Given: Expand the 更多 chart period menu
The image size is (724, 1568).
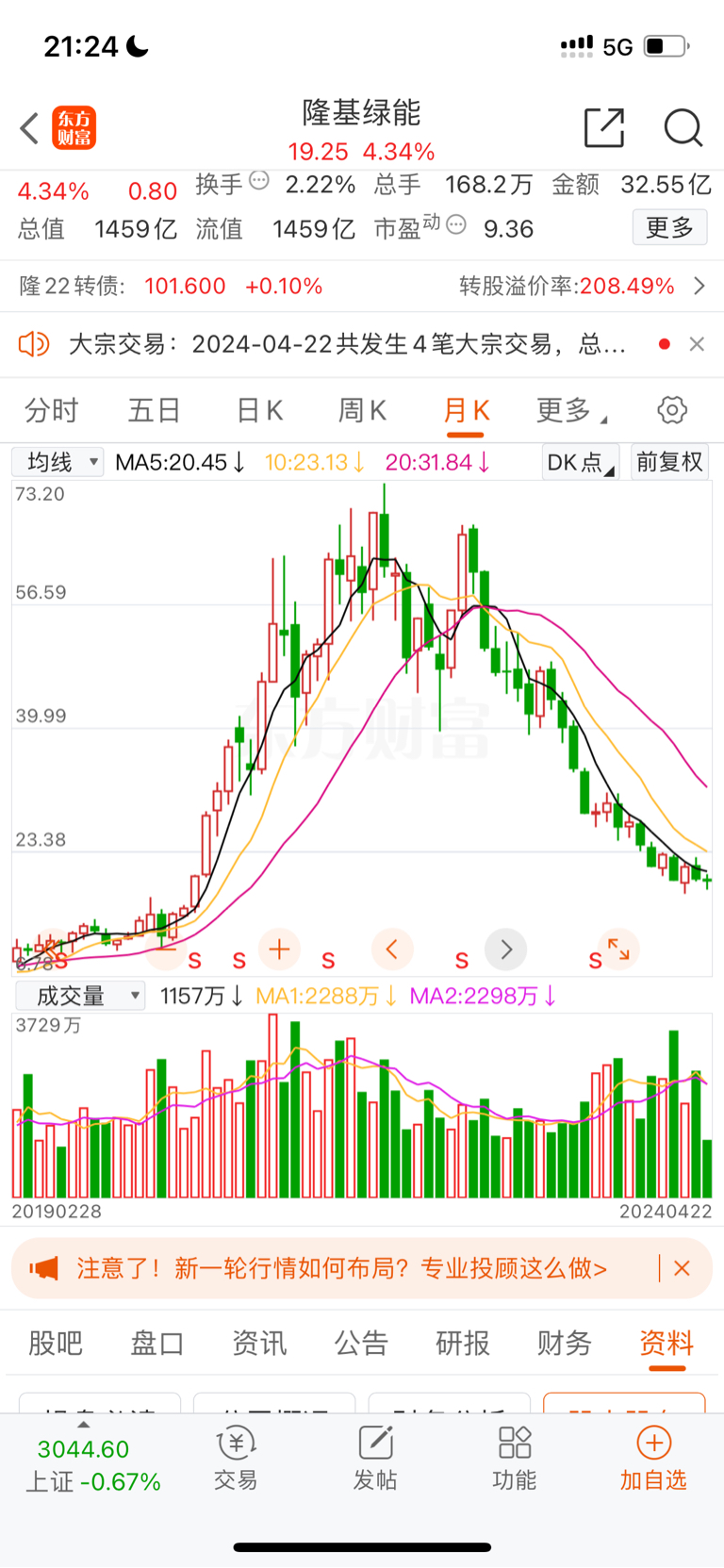Looking at the screenshot, I should [x=566, y=410].
